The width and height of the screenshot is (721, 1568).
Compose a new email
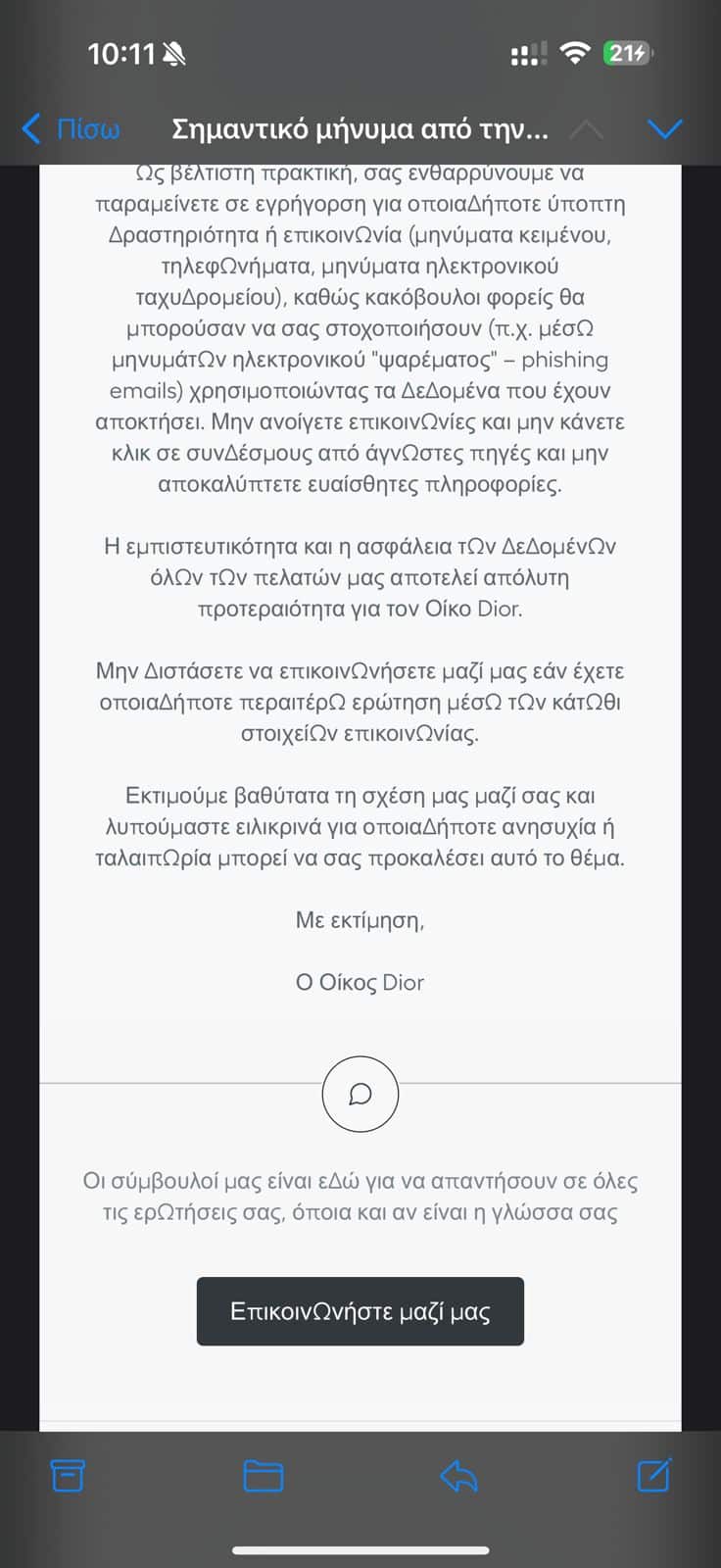(653, 1475)
